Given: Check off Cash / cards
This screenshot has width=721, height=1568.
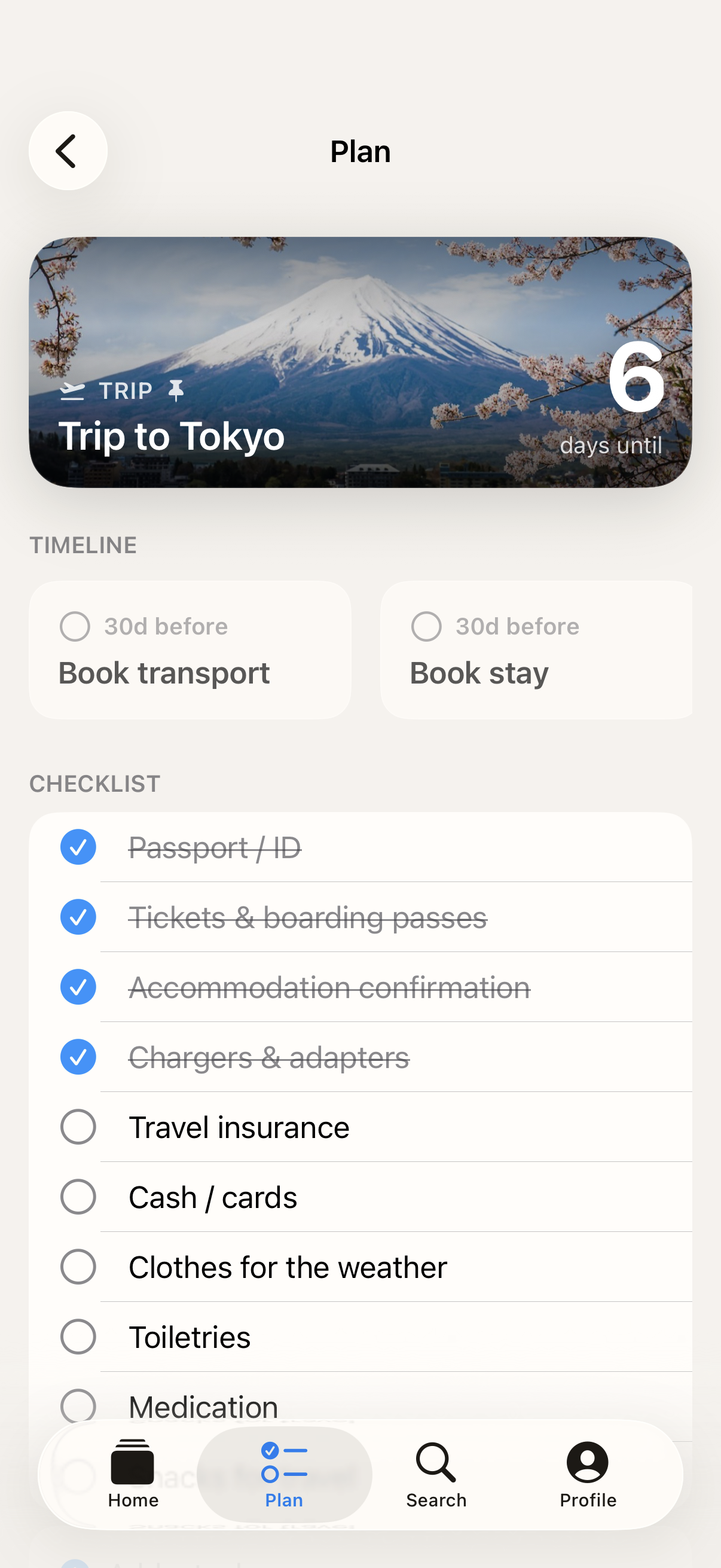Looking at the screenshot, I should 78,1197.
